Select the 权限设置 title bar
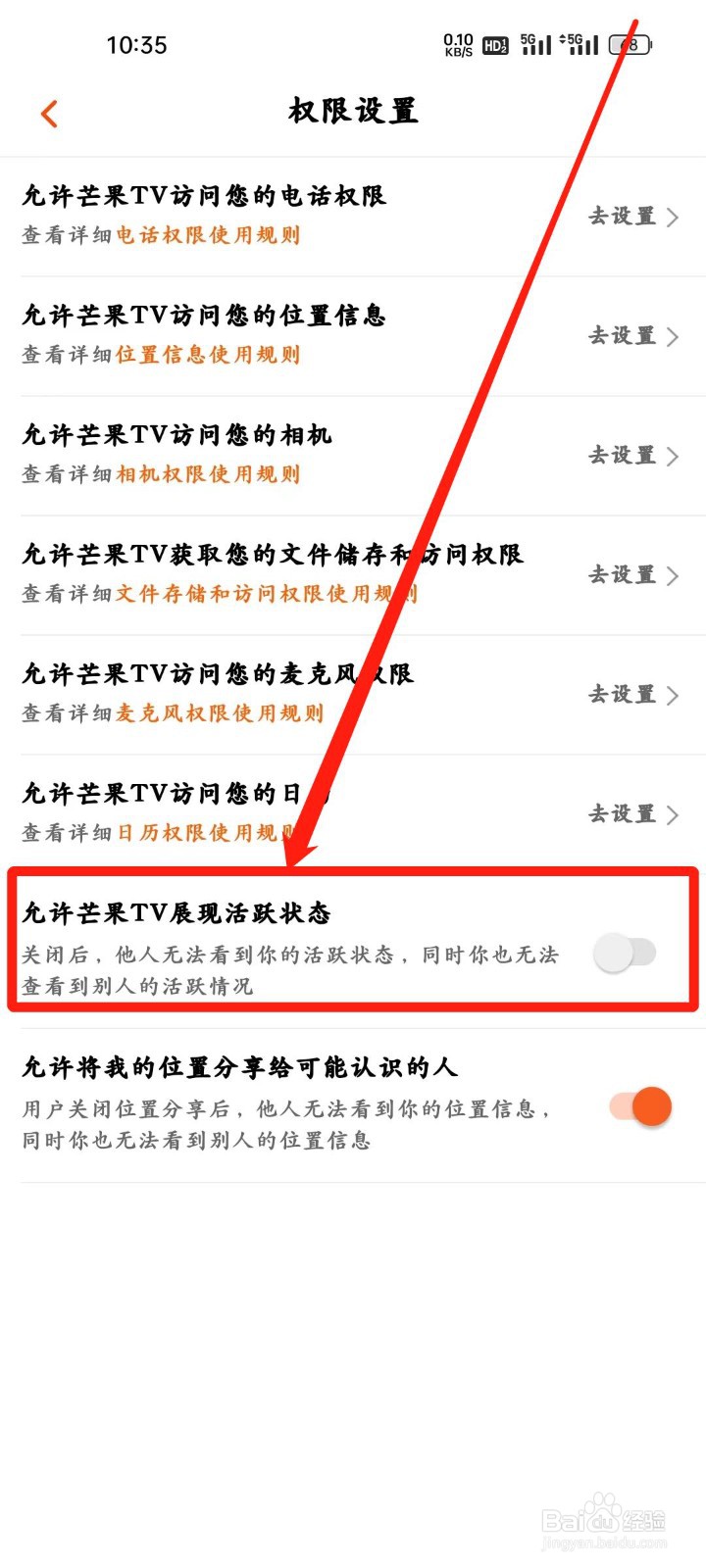Viewport: 706px width, 1568px height. click(351, 111)
